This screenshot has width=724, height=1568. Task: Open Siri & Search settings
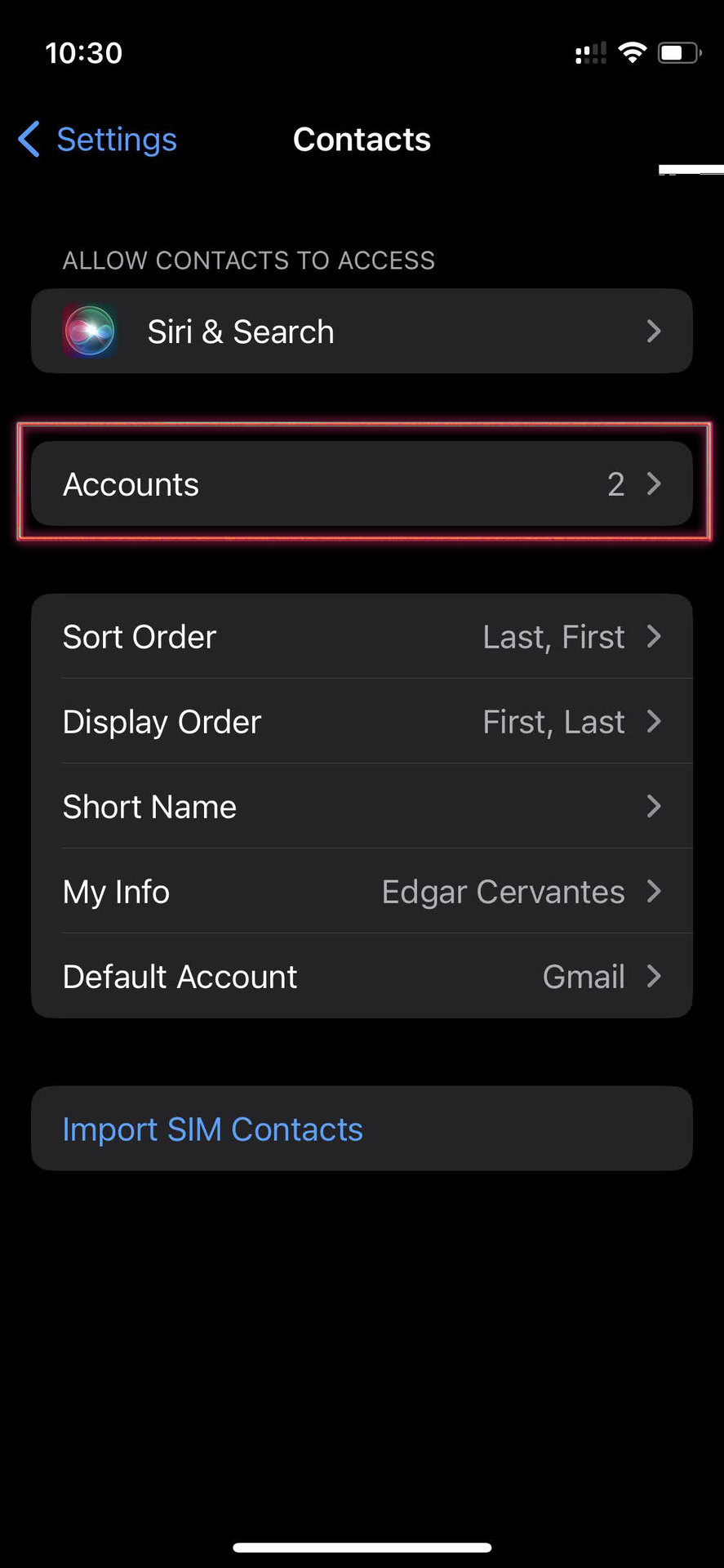362,332
